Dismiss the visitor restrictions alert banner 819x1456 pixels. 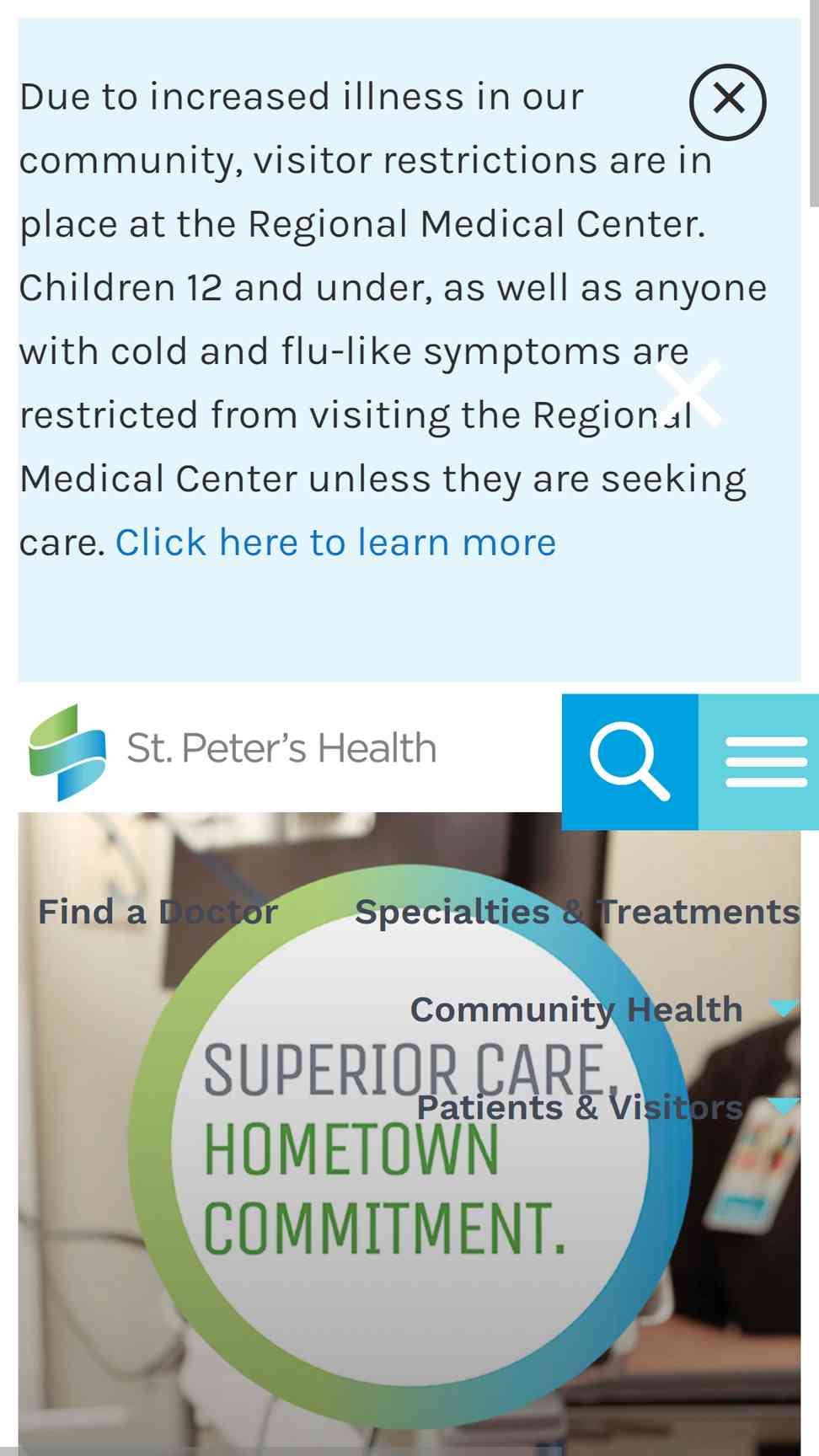[728, 102]
